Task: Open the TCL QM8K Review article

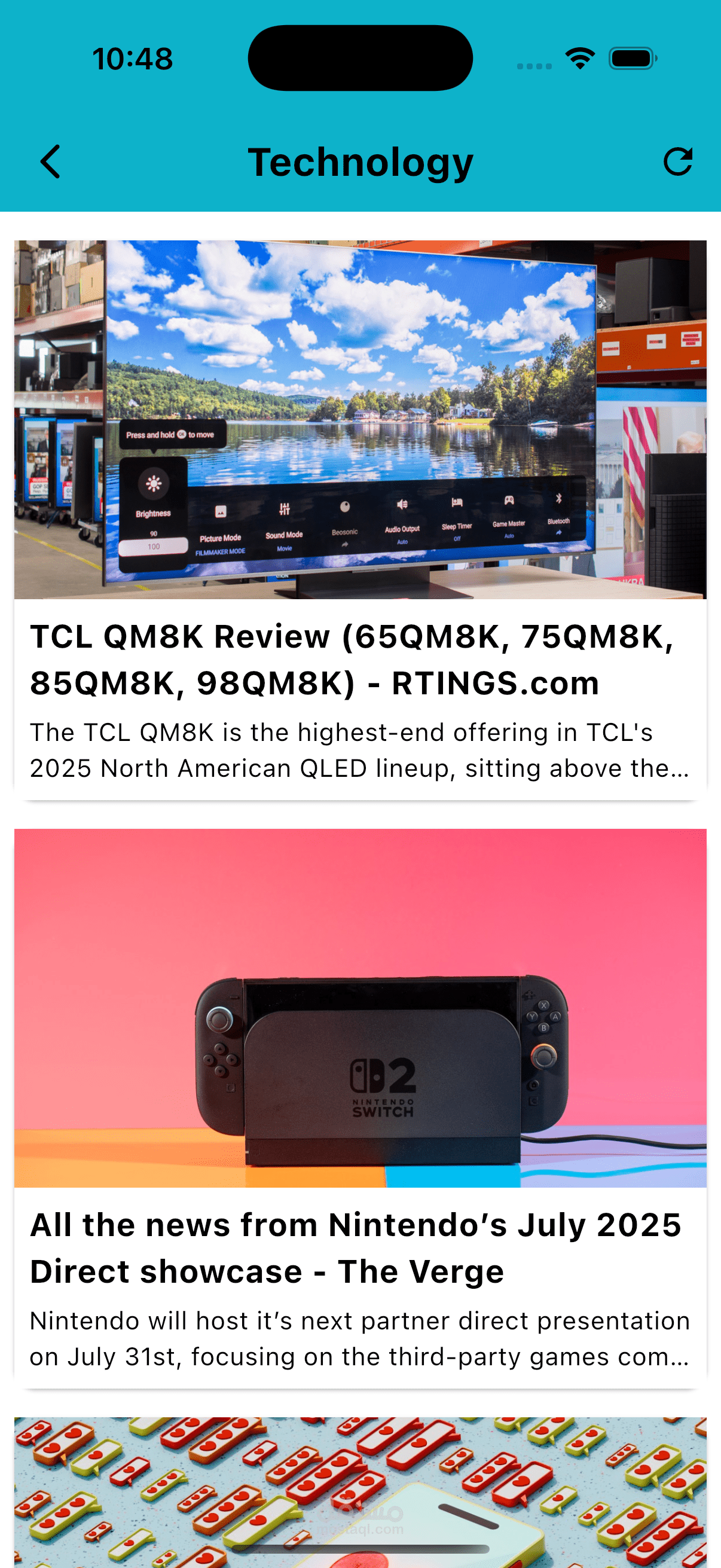Action: [360, 520]
